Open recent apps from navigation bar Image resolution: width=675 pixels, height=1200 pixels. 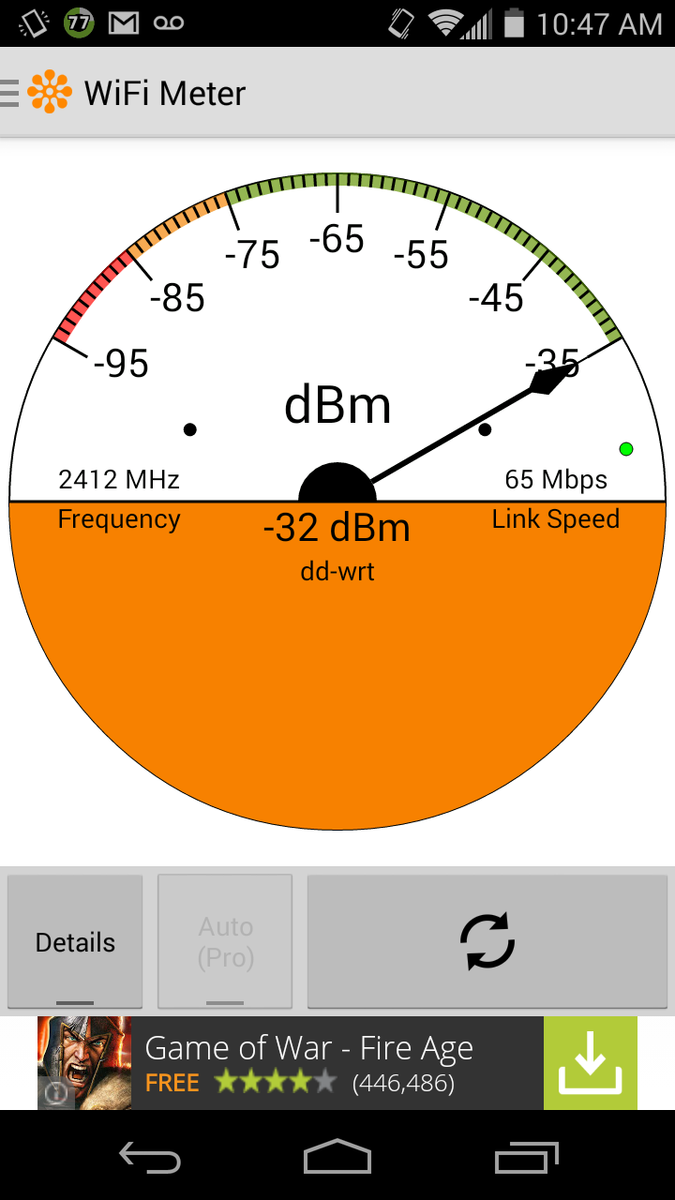tap(527, 1158)
